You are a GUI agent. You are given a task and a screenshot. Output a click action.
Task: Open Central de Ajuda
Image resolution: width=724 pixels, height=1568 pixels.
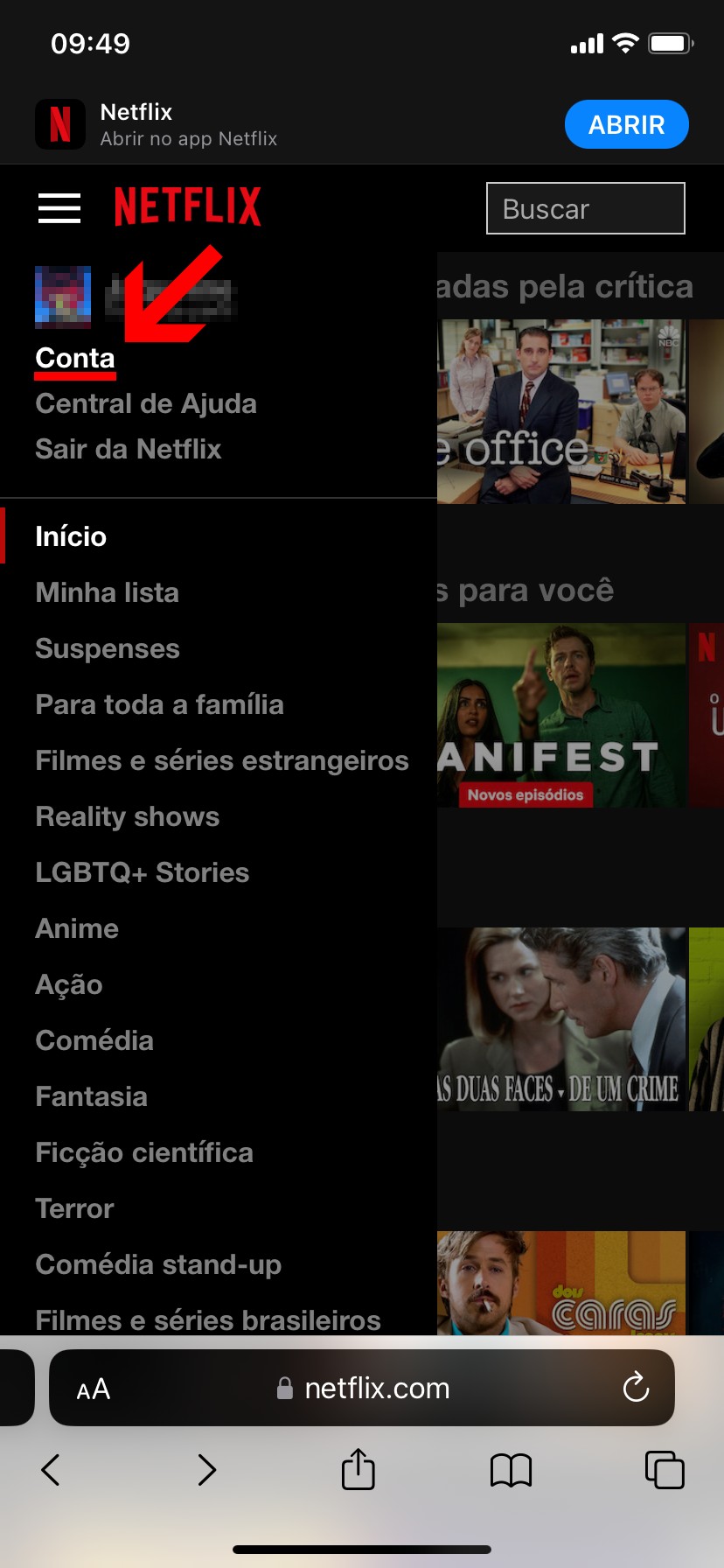tap(146, 403)
